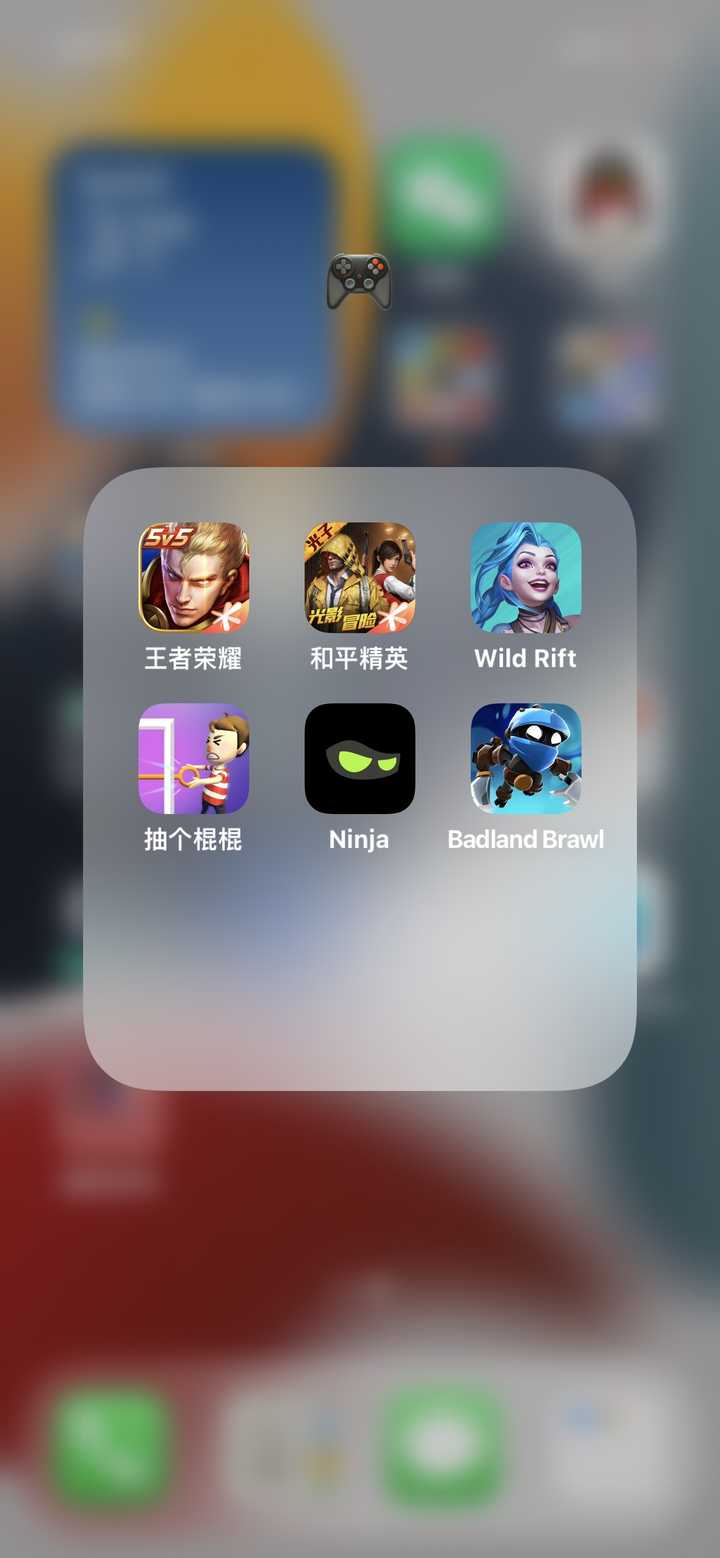Open the Ninja app
This screenshot has width=720, height=1558.
tap(360, 759)
